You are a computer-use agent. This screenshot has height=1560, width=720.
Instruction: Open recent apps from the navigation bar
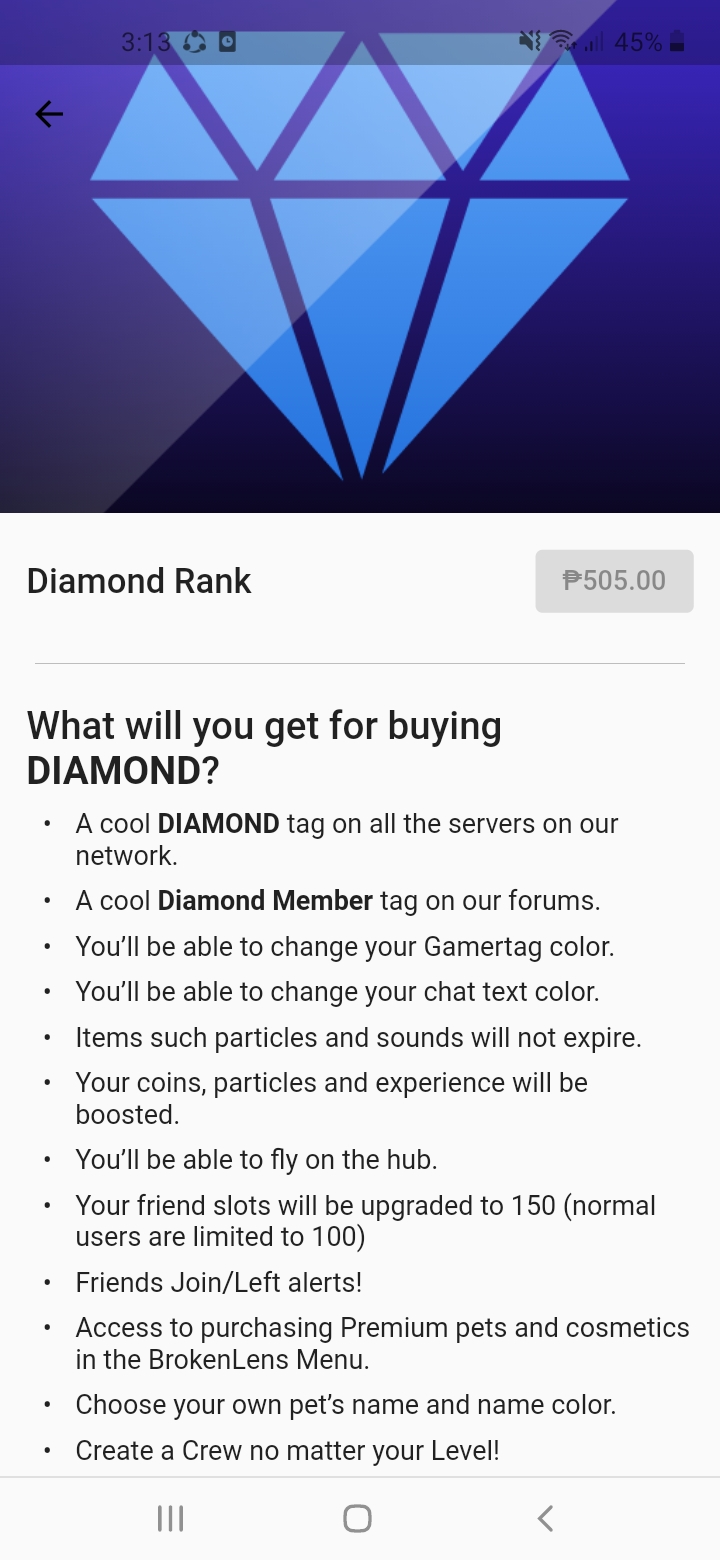(x=171, y=1518)
